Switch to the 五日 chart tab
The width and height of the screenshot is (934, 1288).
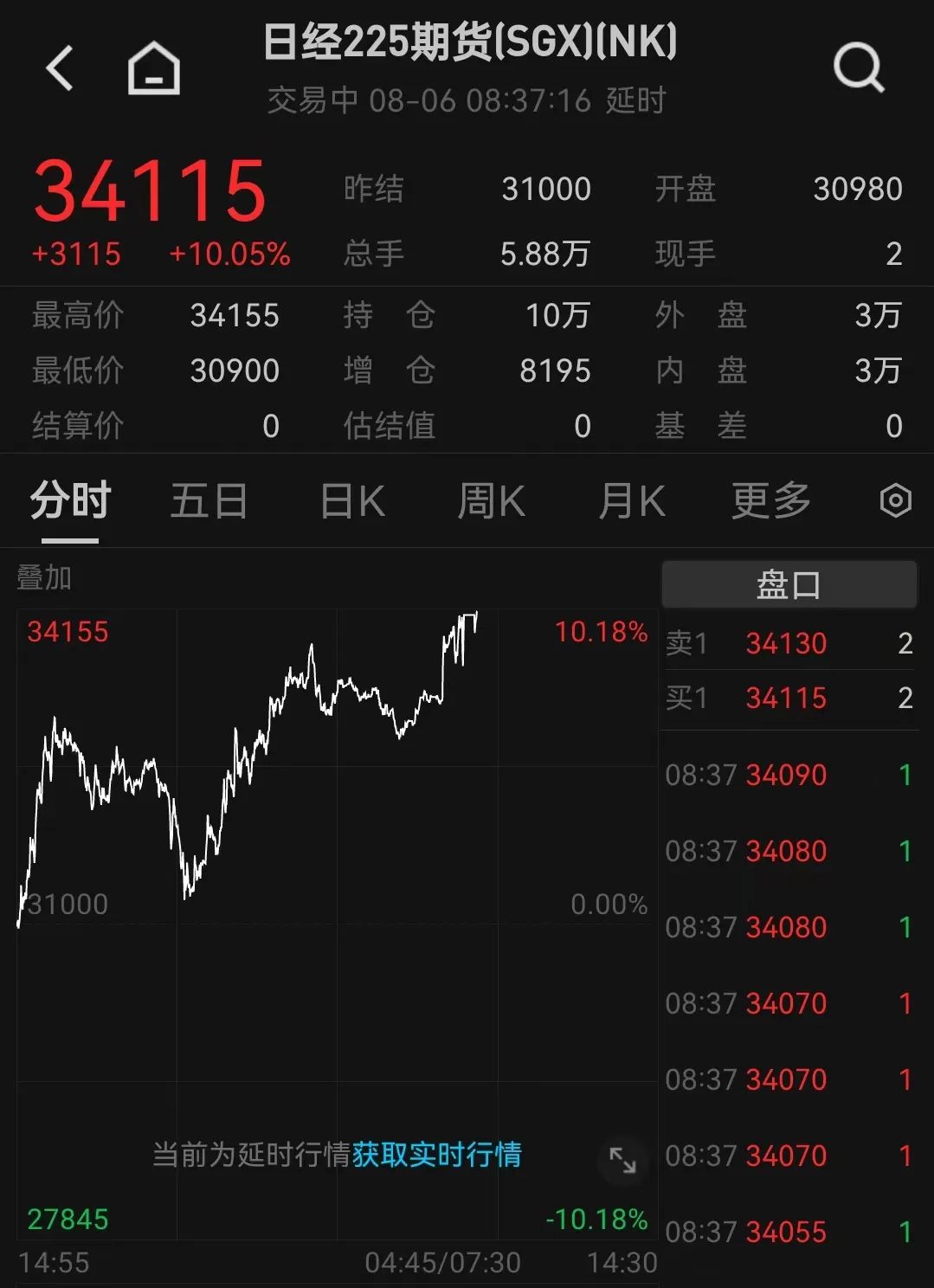pyautogui.click(x=209, y=502)
